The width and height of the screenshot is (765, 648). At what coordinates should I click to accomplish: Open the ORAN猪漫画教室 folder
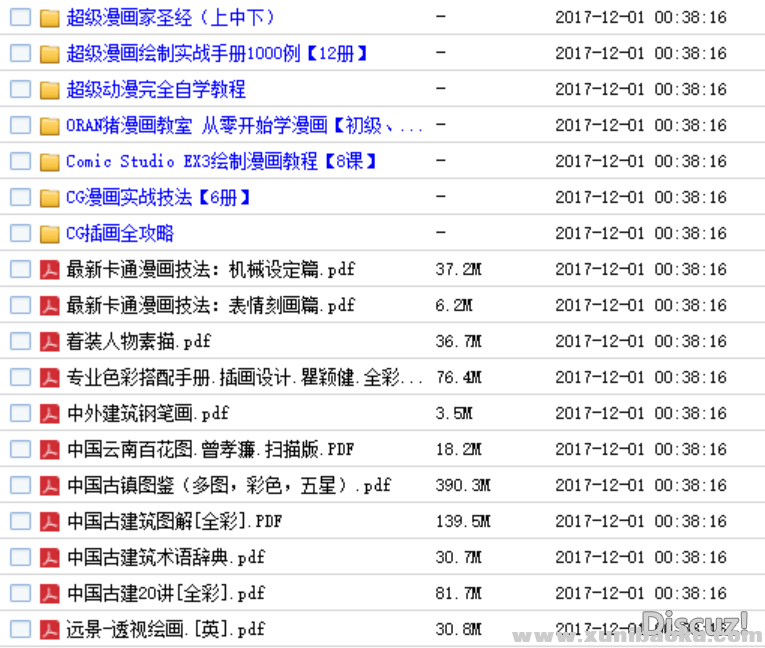coord(244,125)
